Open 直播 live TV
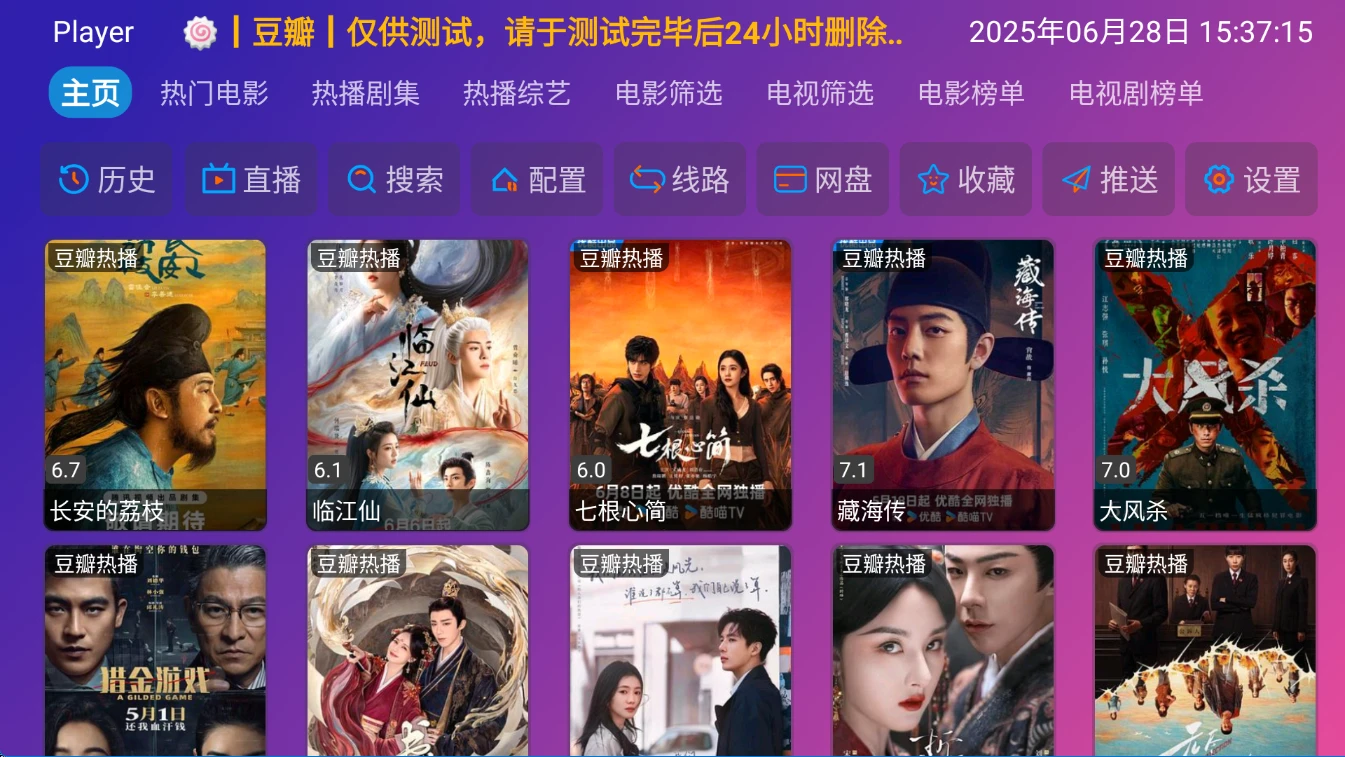The height and width of the screenshot is (757, 1345). (250, 180)
